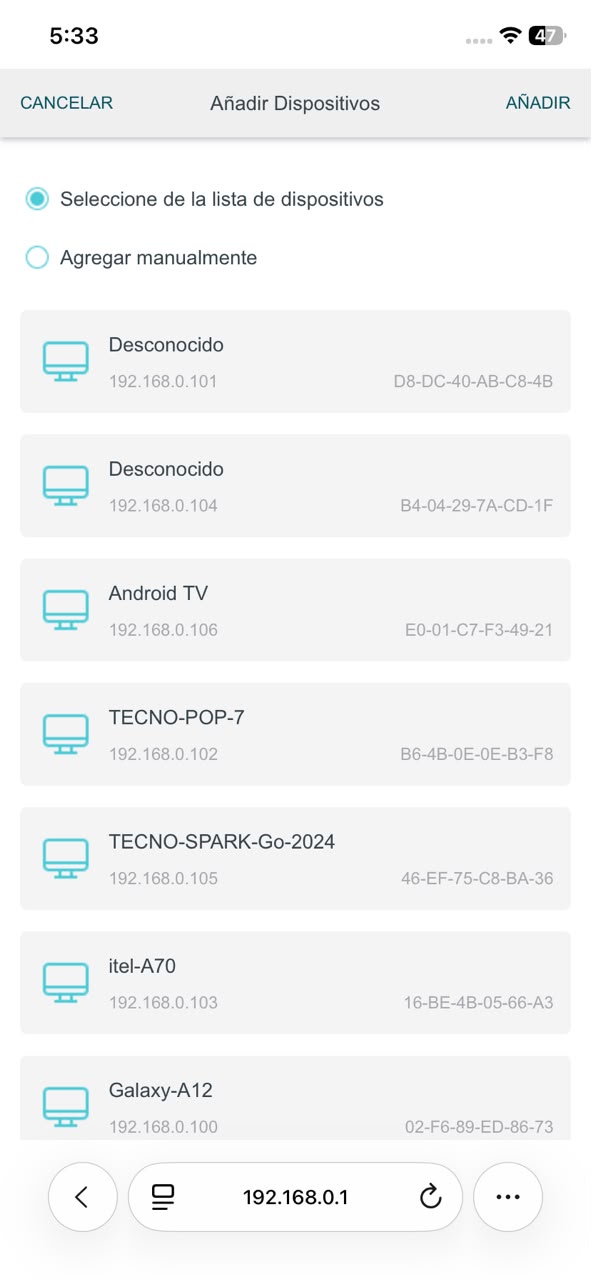Image resolution: width=591 pixels, height=1280 pixels.
Task: Go back using the browser back arrow
Action: [x=83, y=1197]
